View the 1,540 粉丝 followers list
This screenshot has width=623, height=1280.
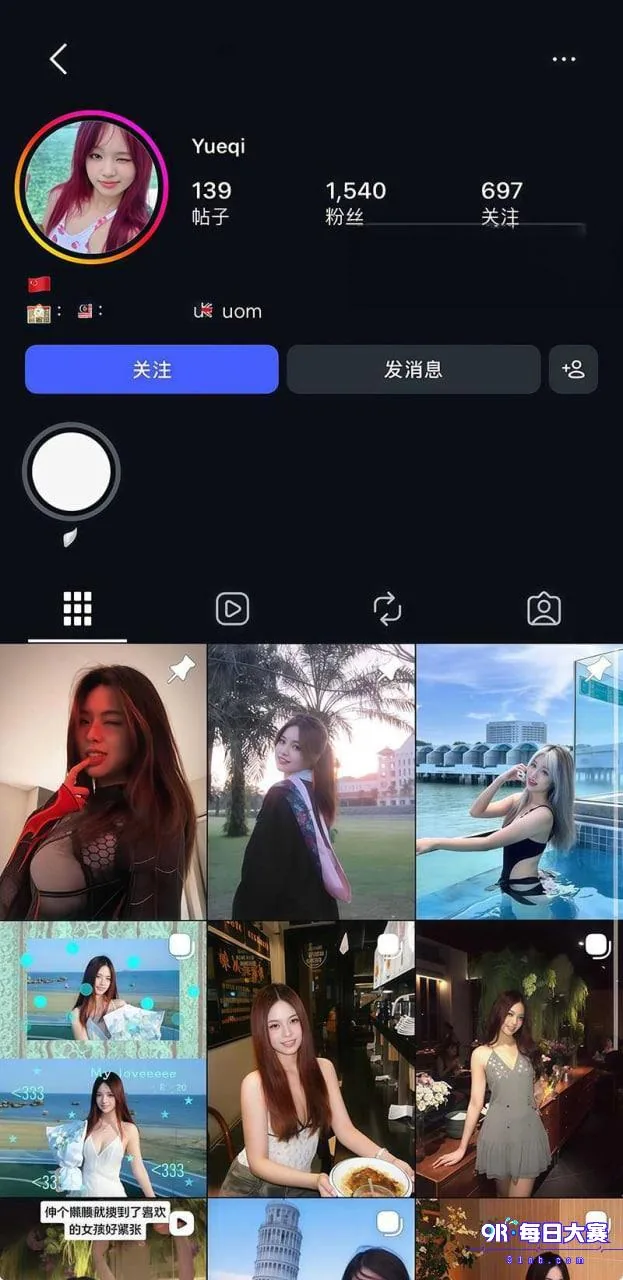click(355, 202)
